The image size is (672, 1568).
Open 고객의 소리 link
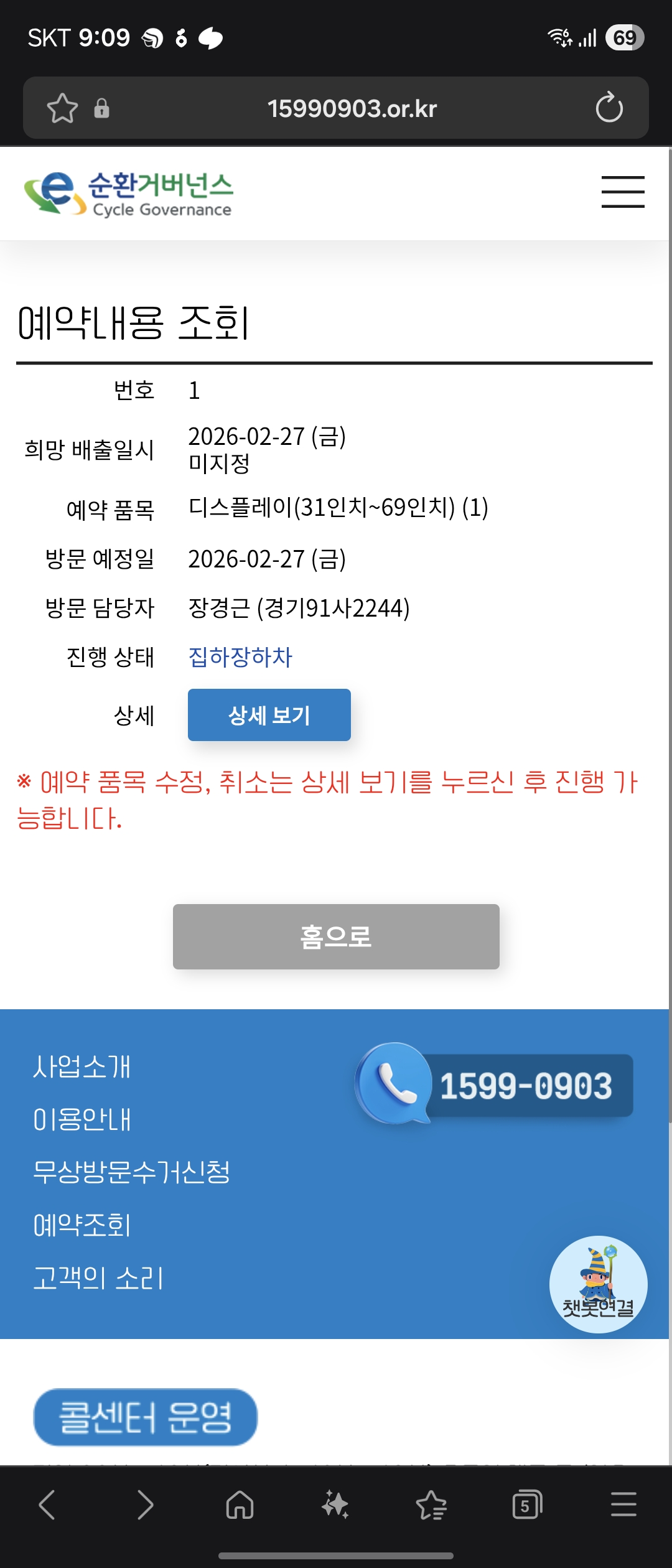[98, 1278]
